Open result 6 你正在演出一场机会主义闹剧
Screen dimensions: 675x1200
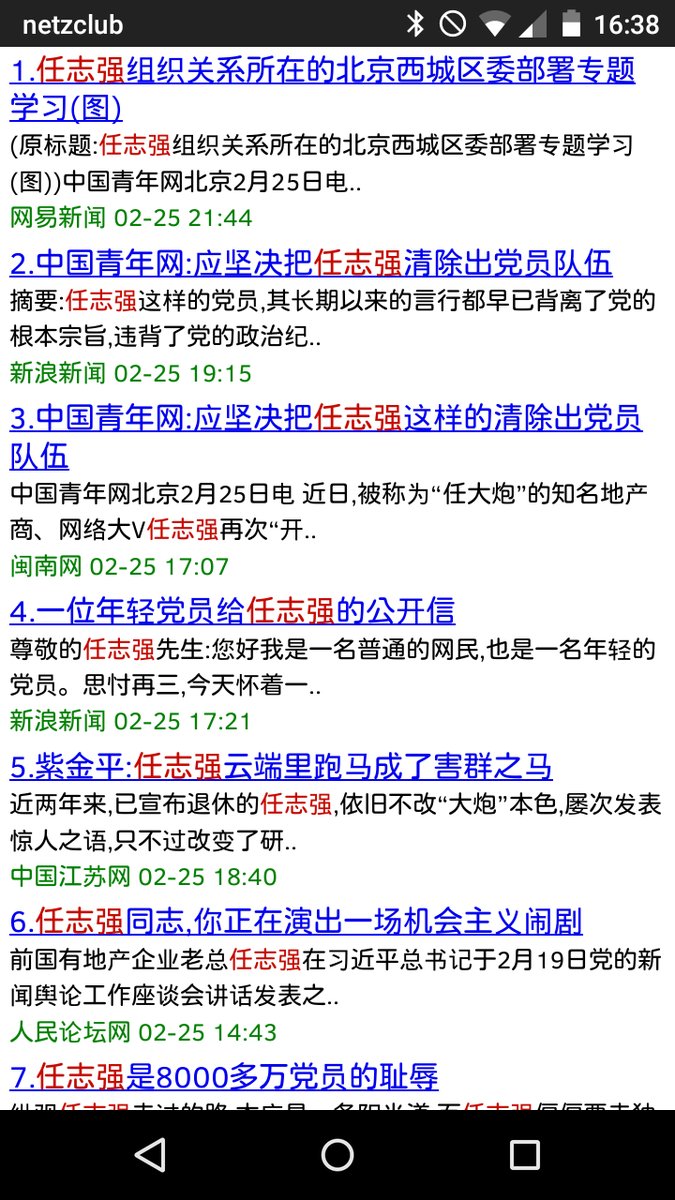tap(296, 921)
